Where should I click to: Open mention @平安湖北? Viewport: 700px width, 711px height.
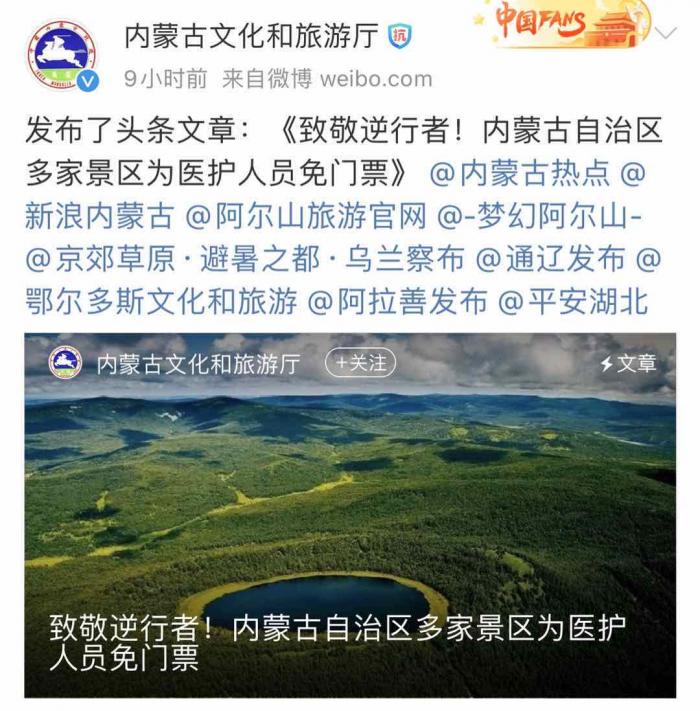pos(576,300)
